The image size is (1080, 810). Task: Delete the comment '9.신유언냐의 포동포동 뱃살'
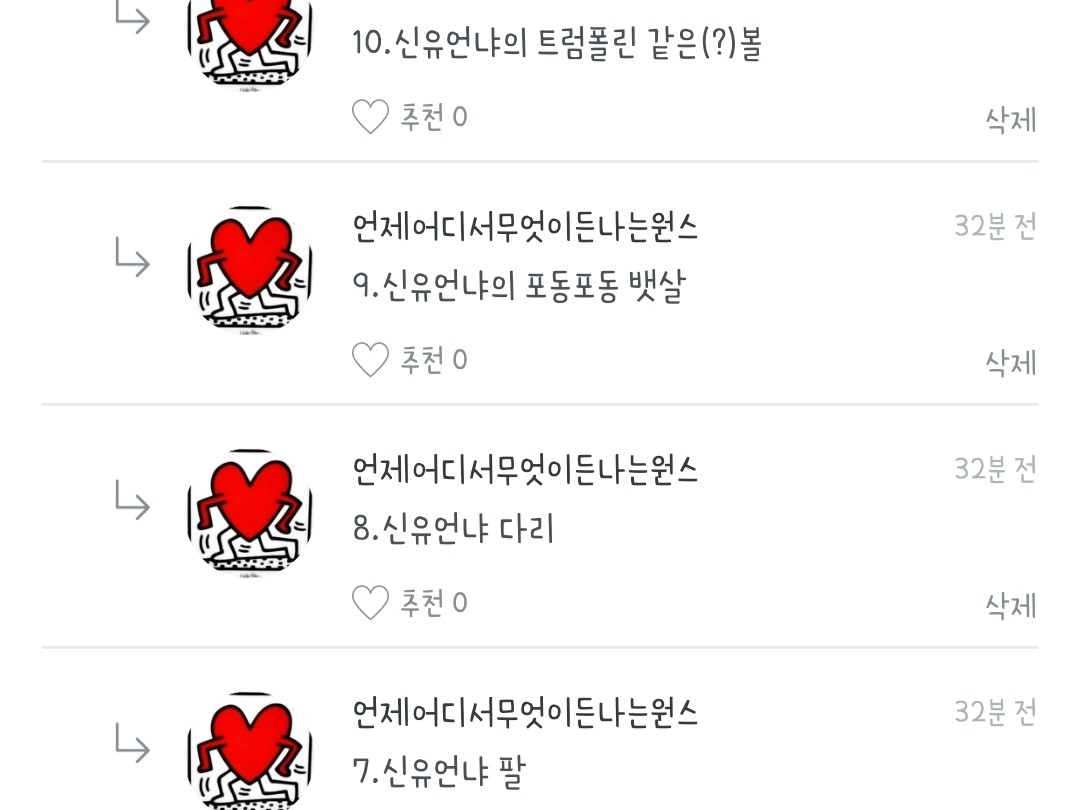(x=1010, y=363)
